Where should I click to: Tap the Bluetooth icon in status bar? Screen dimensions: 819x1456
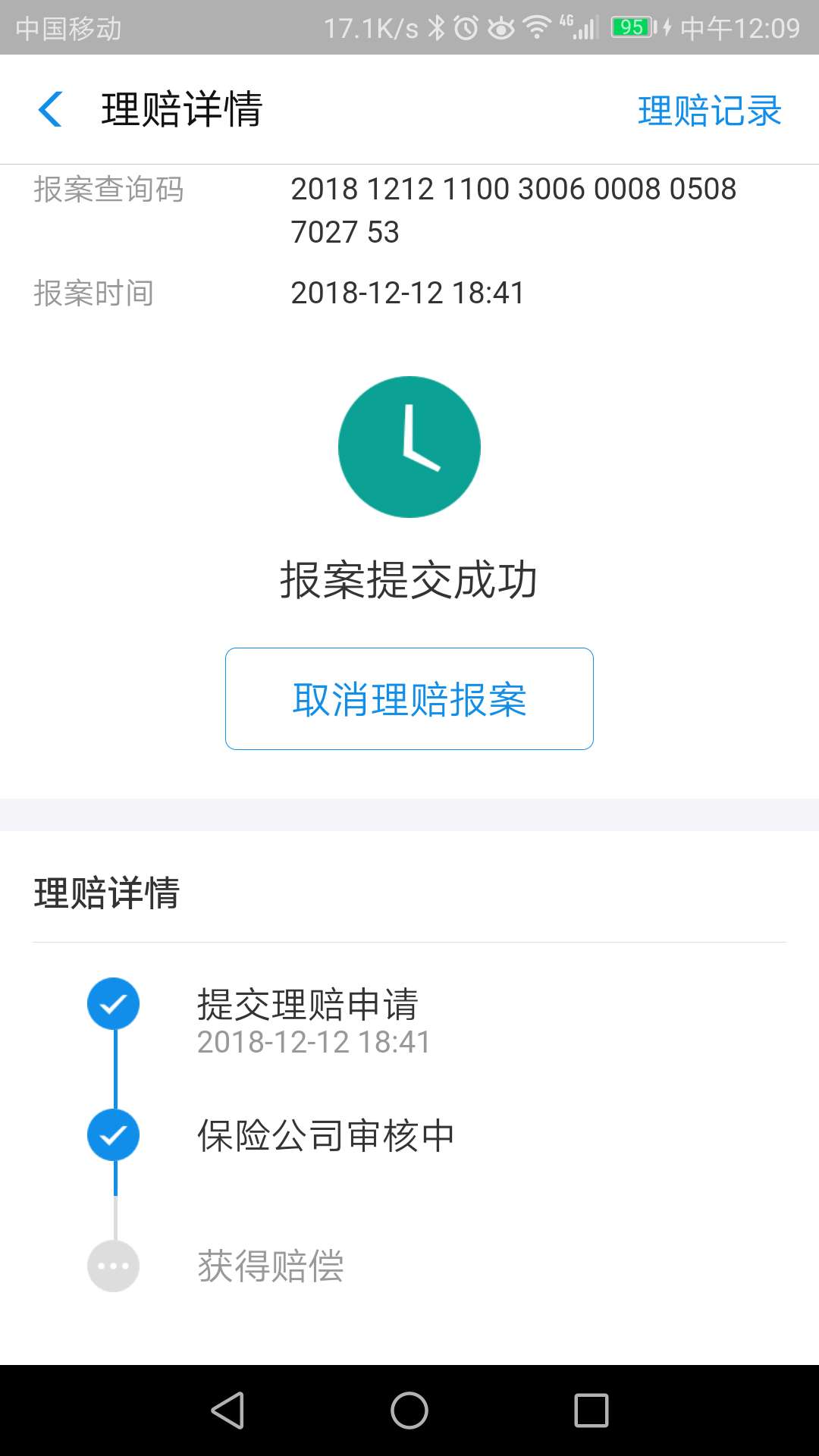[x=436, y=24]
